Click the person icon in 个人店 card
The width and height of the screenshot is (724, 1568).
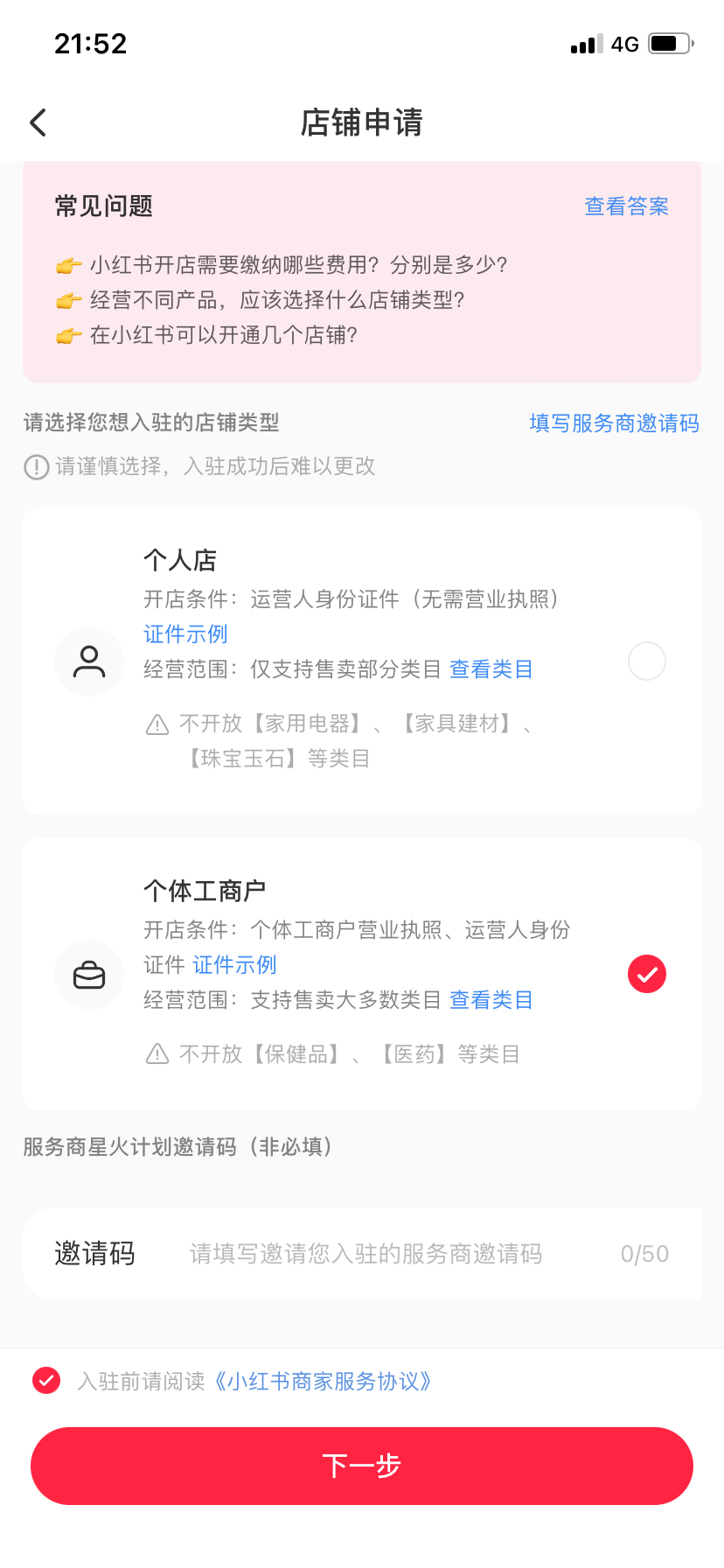[x=88, y=661]
